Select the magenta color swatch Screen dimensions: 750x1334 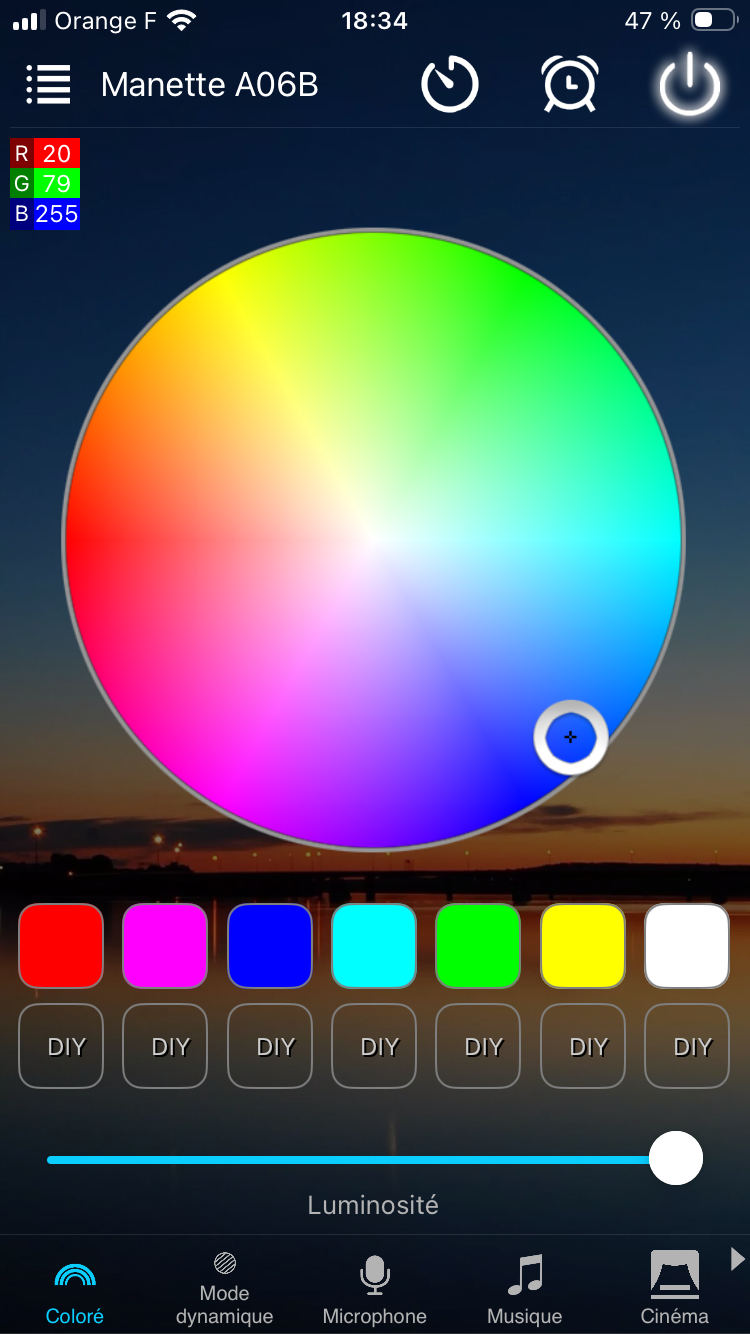[165, 946]
